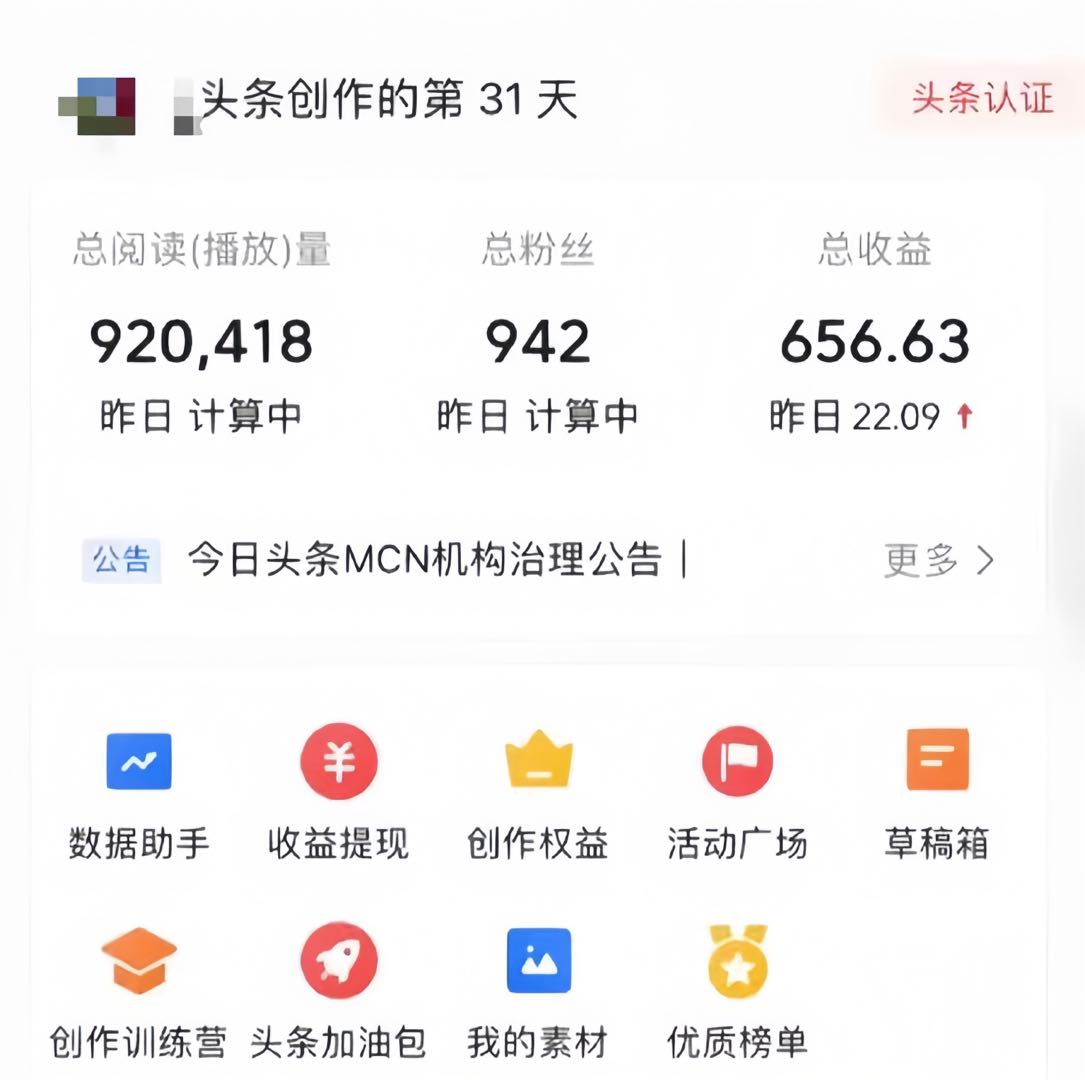Image resolution: width=1085 pixels, height=1080 pixels.
Task: View 总粉丝 stats
Action: point(538,341)
